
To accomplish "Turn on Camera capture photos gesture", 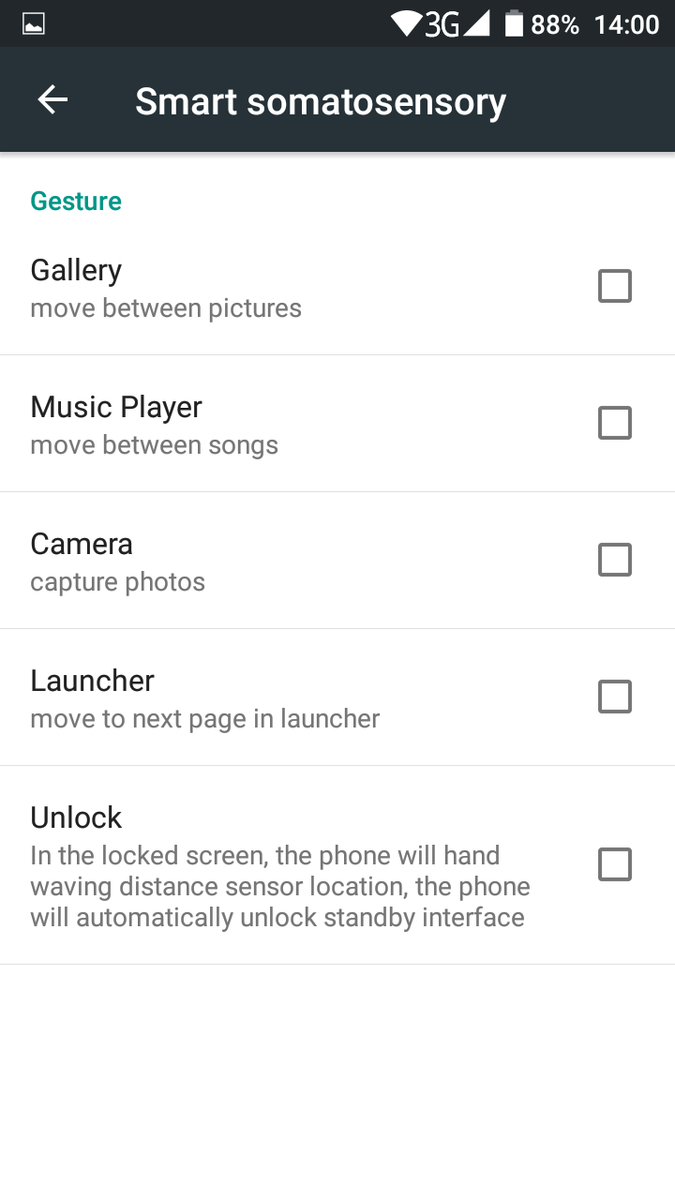I will coord(614,560).
